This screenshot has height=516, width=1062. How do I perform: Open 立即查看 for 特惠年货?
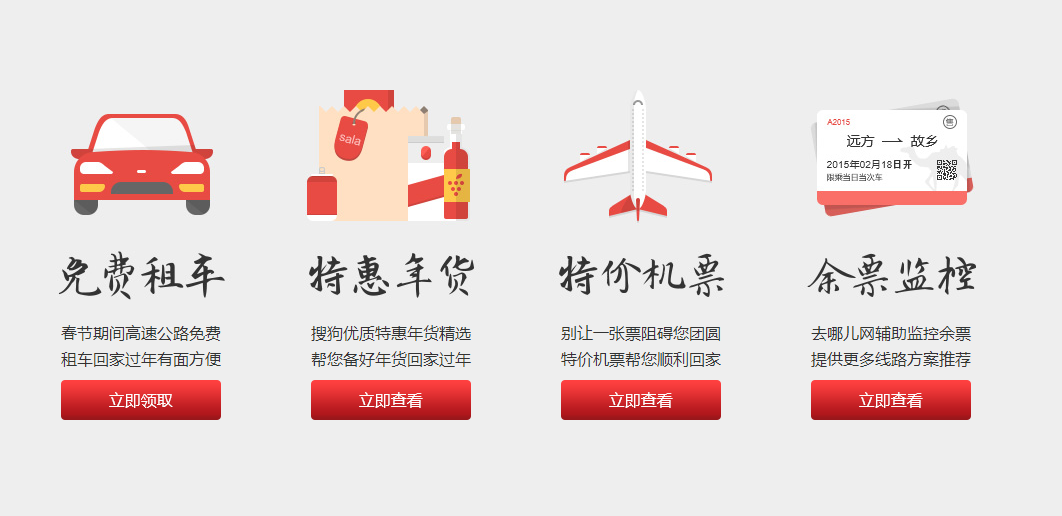391,400
